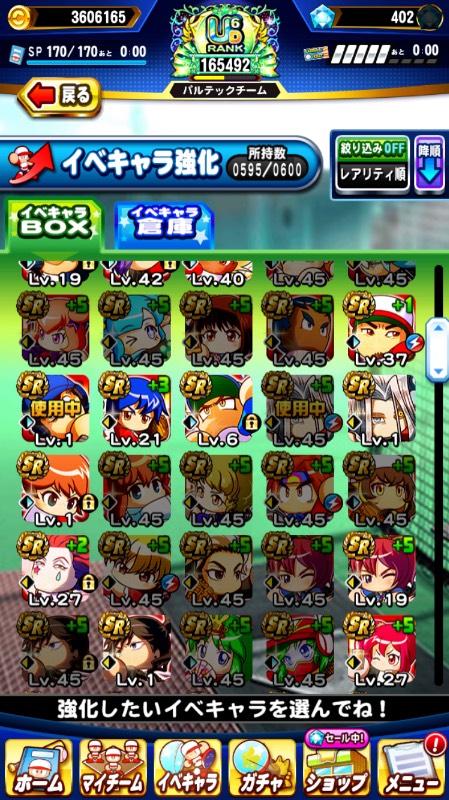
Task: Switch to the イベキャラ倉庫 tab
Action: pos(164,223)
